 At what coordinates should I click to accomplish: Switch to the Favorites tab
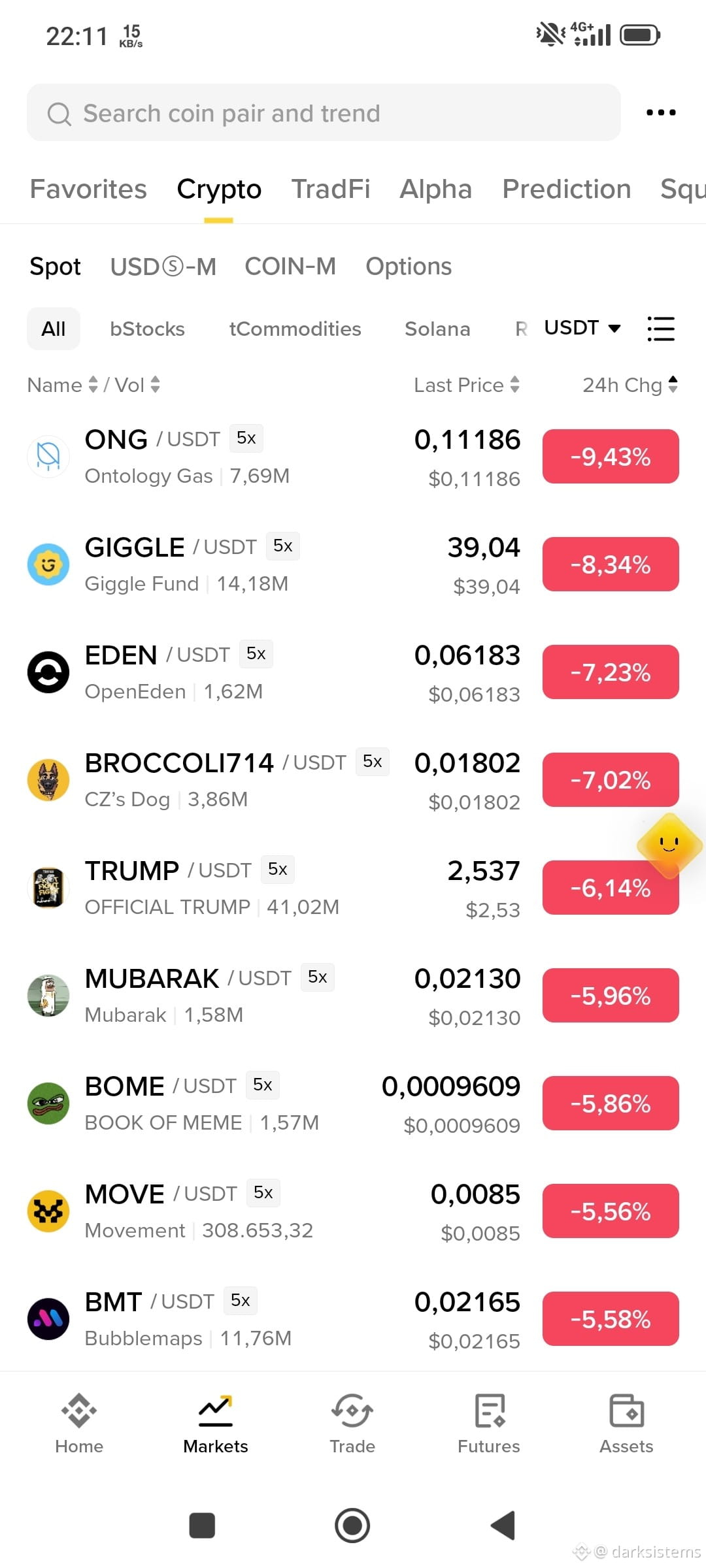point(88,189)
